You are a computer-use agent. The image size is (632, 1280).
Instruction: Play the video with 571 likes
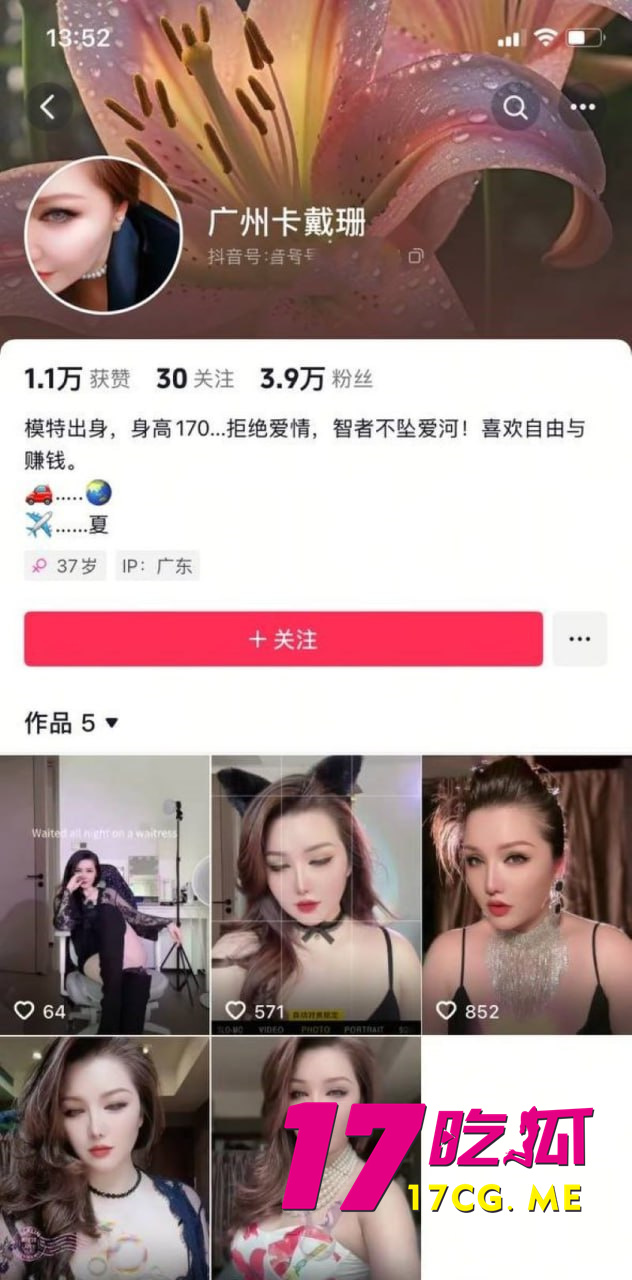[x=316, y=894]
